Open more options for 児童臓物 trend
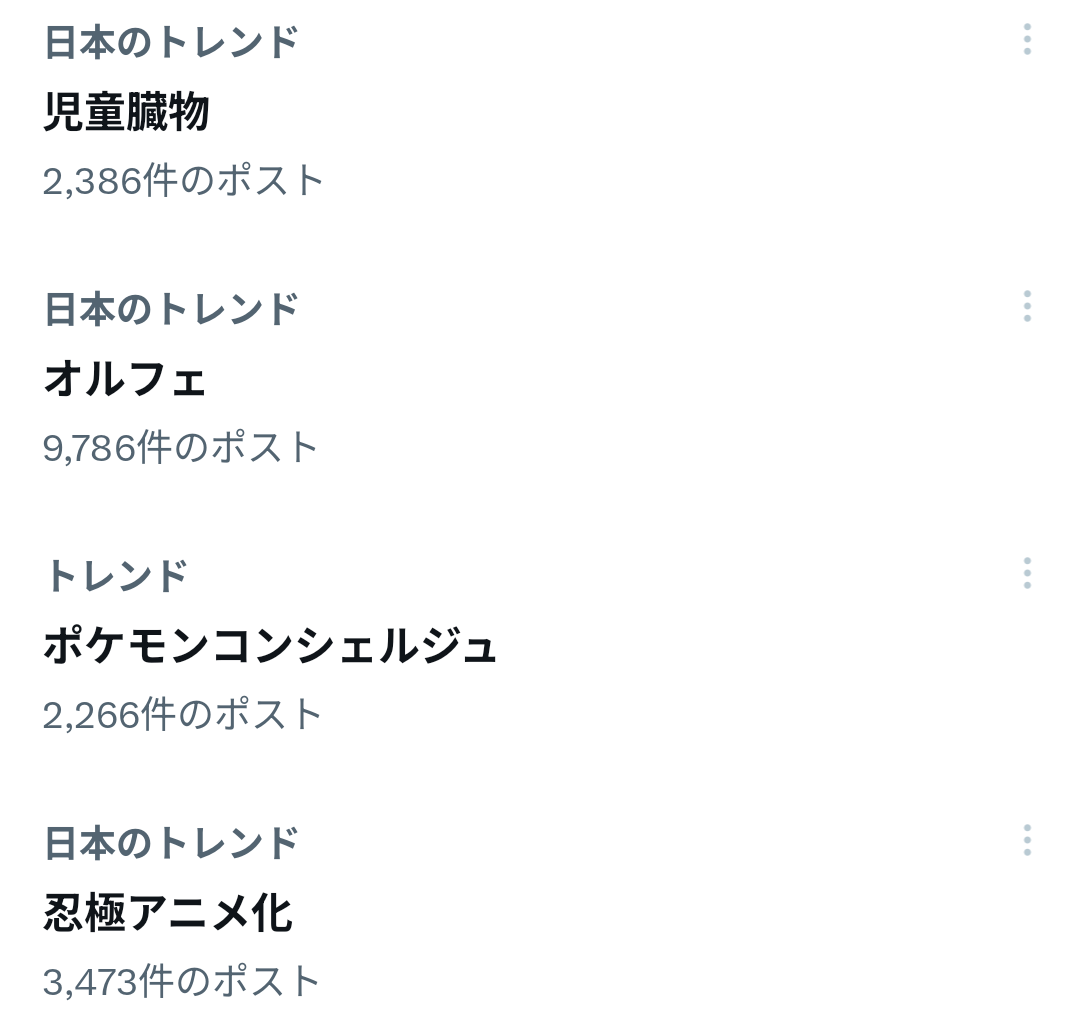The image size is (1080, 1014). [x=1027, y=40]
